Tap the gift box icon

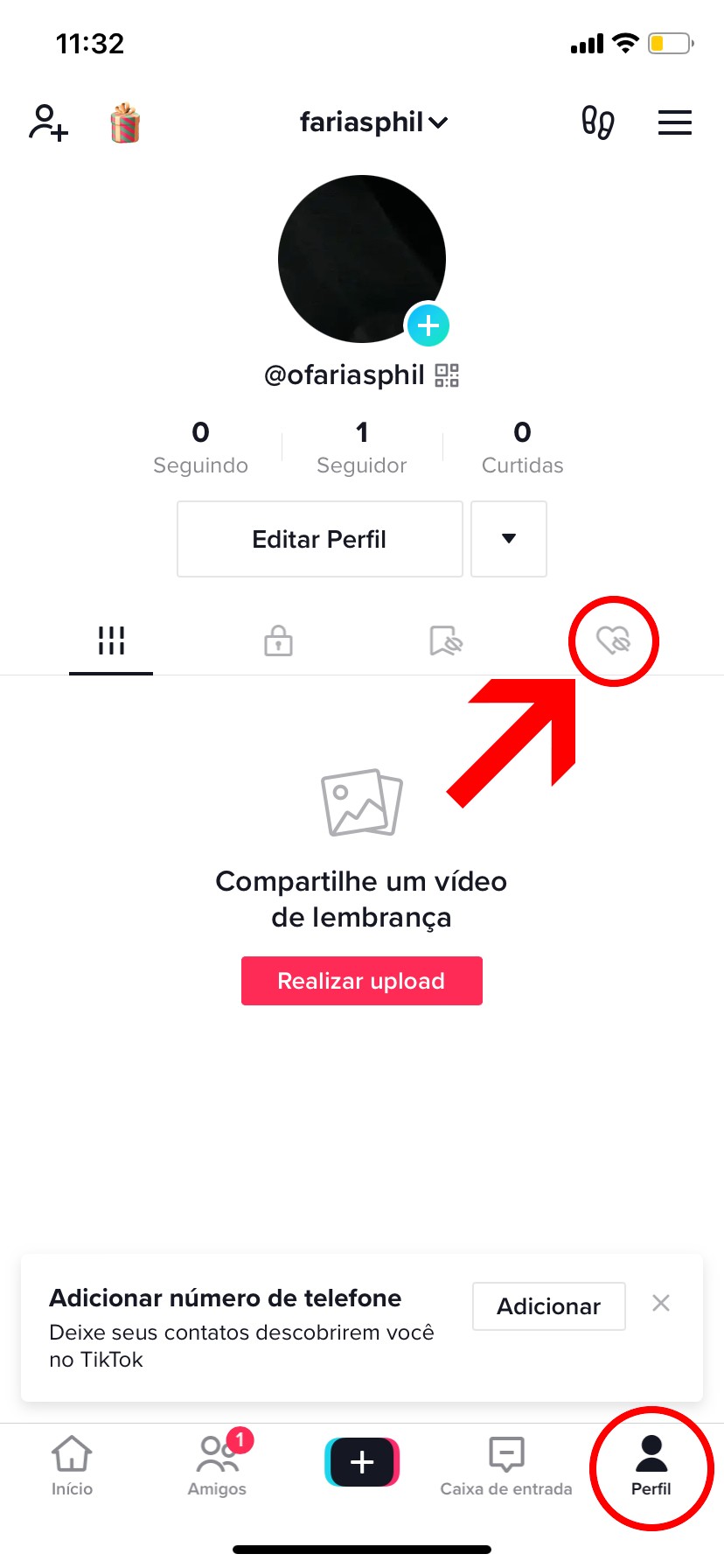point(125,122)
